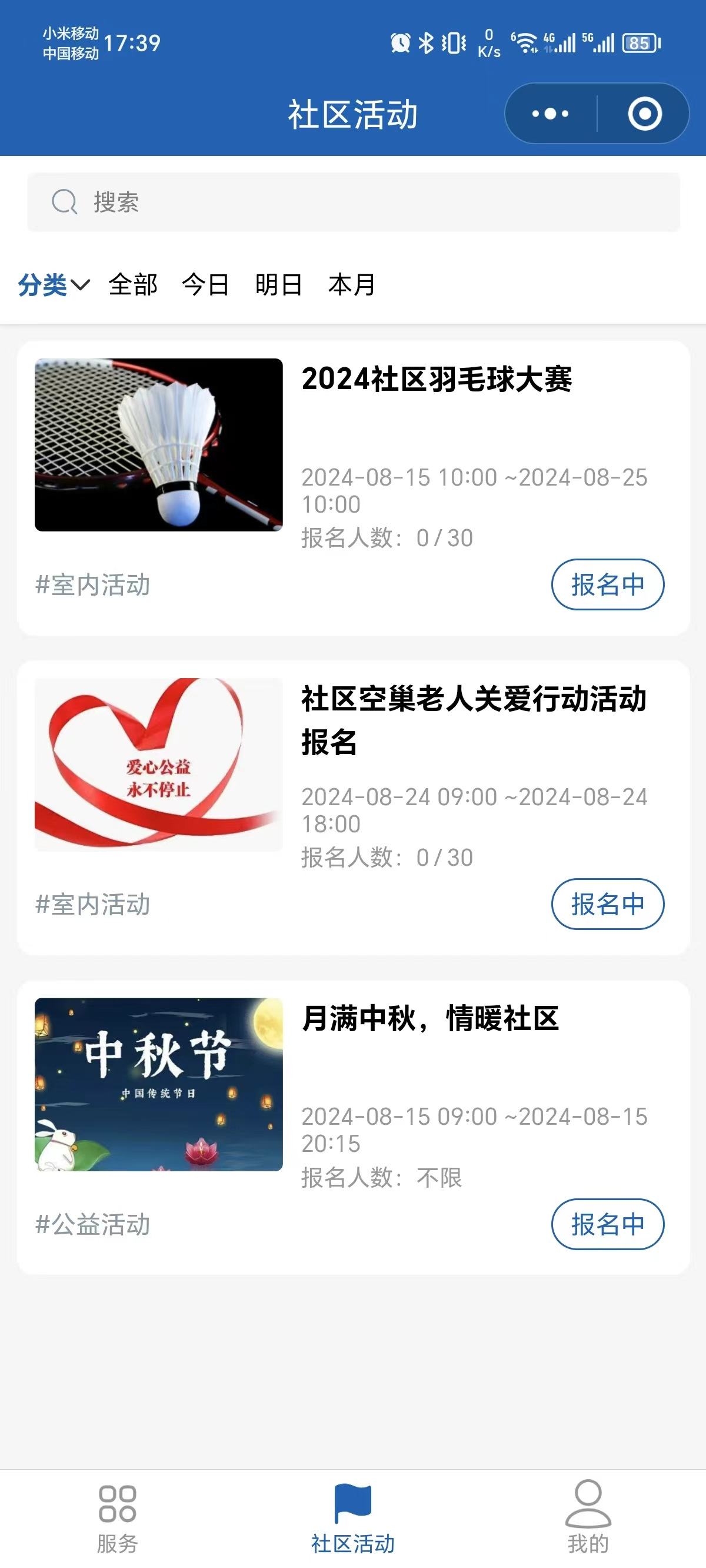706x1568 pixels.
Task: Open the 月满中秋，情暖社区 activity
Action: 429,1018
